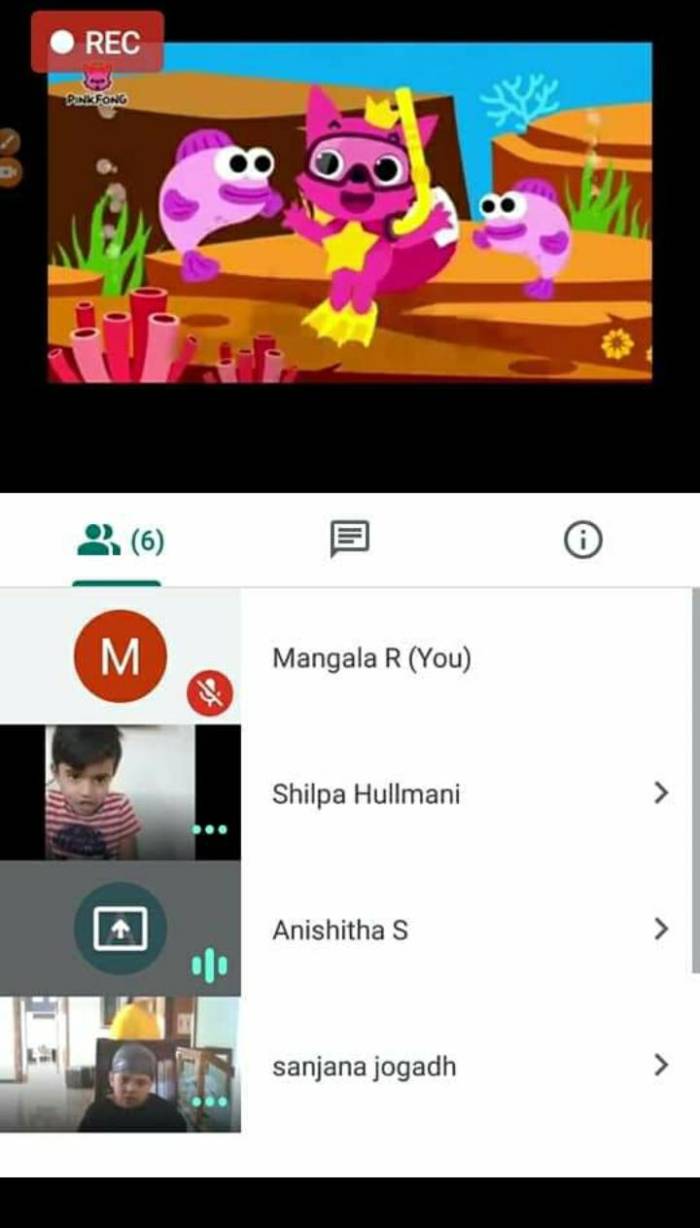
Task: Open sanjana jogadh participant options
Action: click(x=660, y=1066)
